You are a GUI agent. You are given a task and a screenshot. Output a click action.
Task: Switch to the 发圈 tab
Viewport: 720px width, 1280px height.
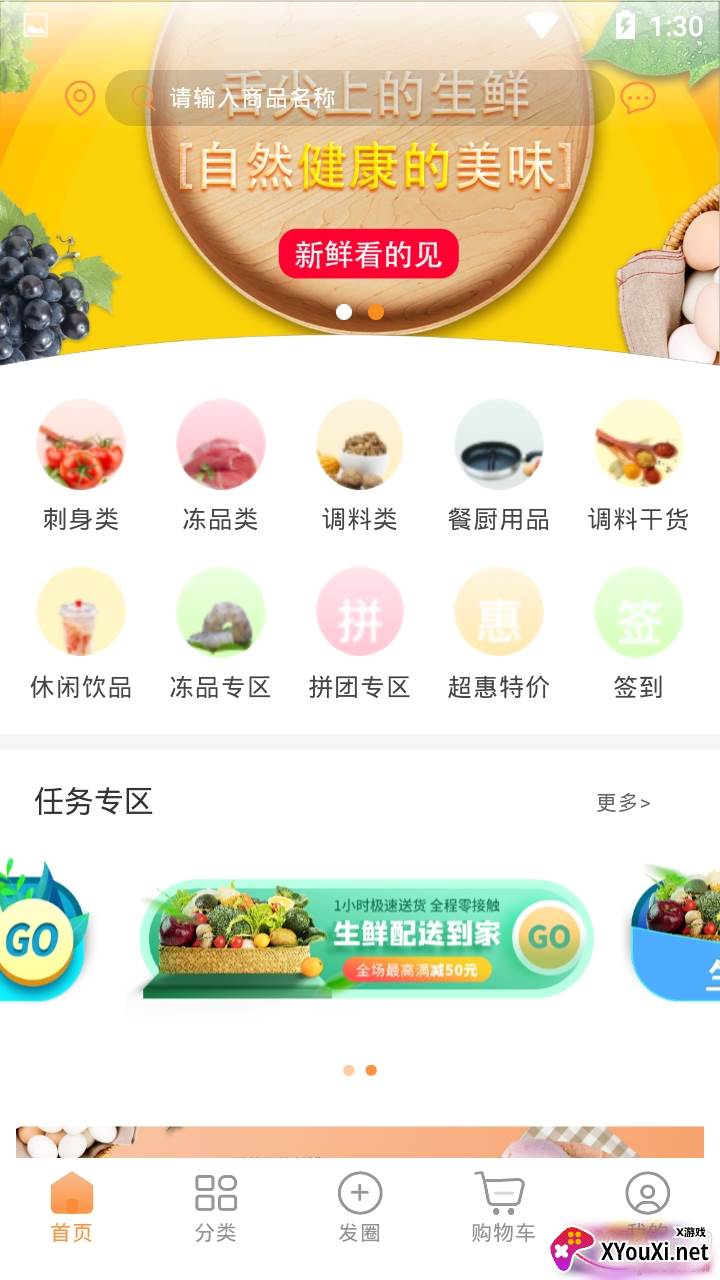(360, 1208)
